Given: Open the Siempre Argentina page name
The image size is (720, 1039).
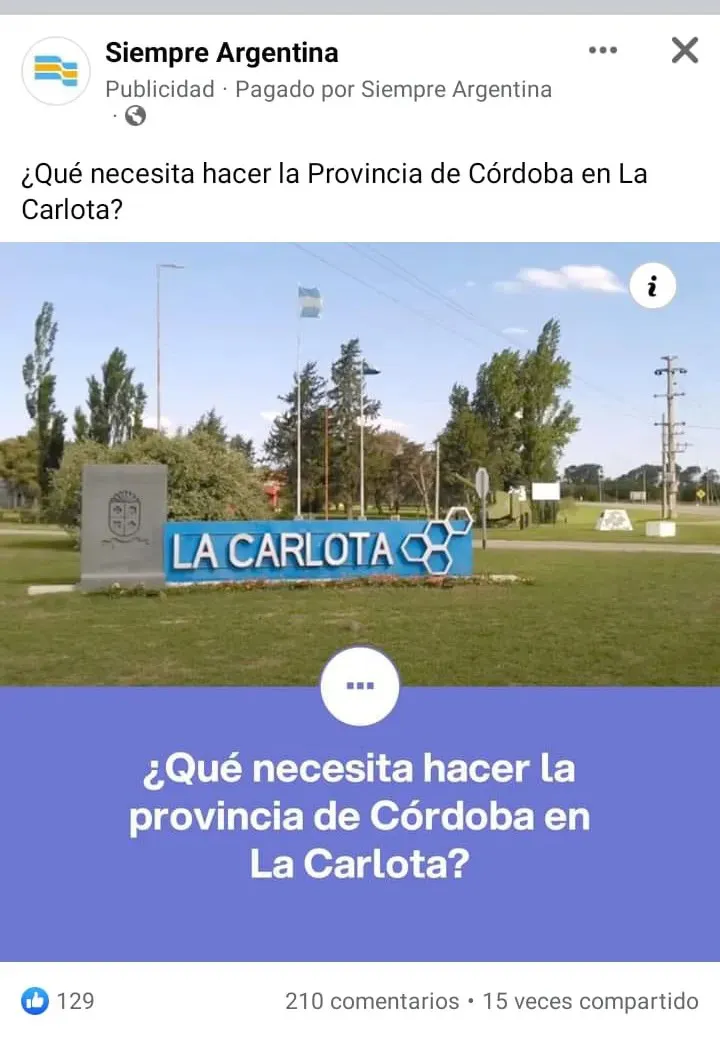Looking at the screenshot, I should [x=221, y=52].
